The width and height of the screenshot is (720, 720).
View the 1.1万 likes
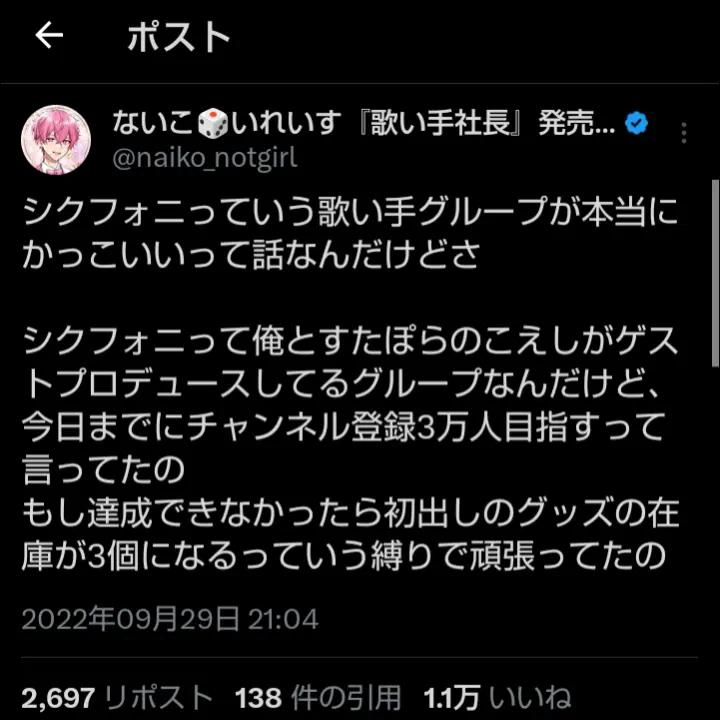coord(497,696)
